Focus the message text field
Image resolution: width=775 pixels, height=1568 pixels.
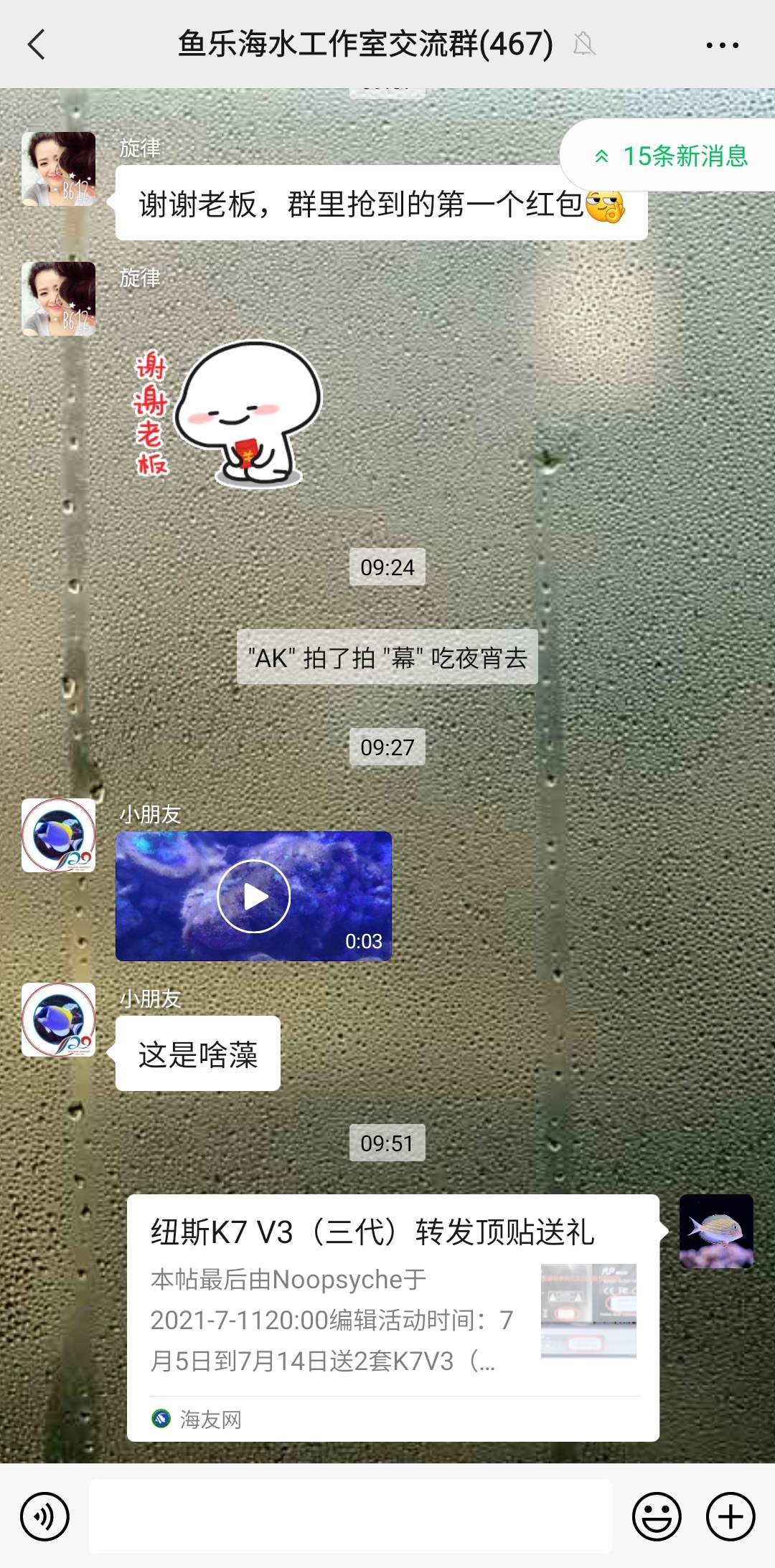(x=350, y=1516)
